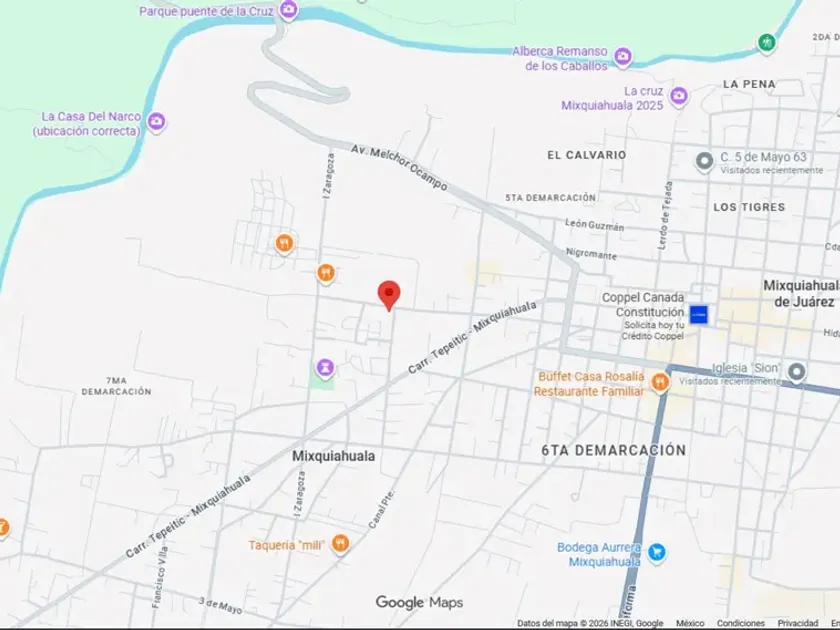
Task: Select Bodega Aurrera Mixquiahuala shopping marker
Action: [x=656, y=552]
